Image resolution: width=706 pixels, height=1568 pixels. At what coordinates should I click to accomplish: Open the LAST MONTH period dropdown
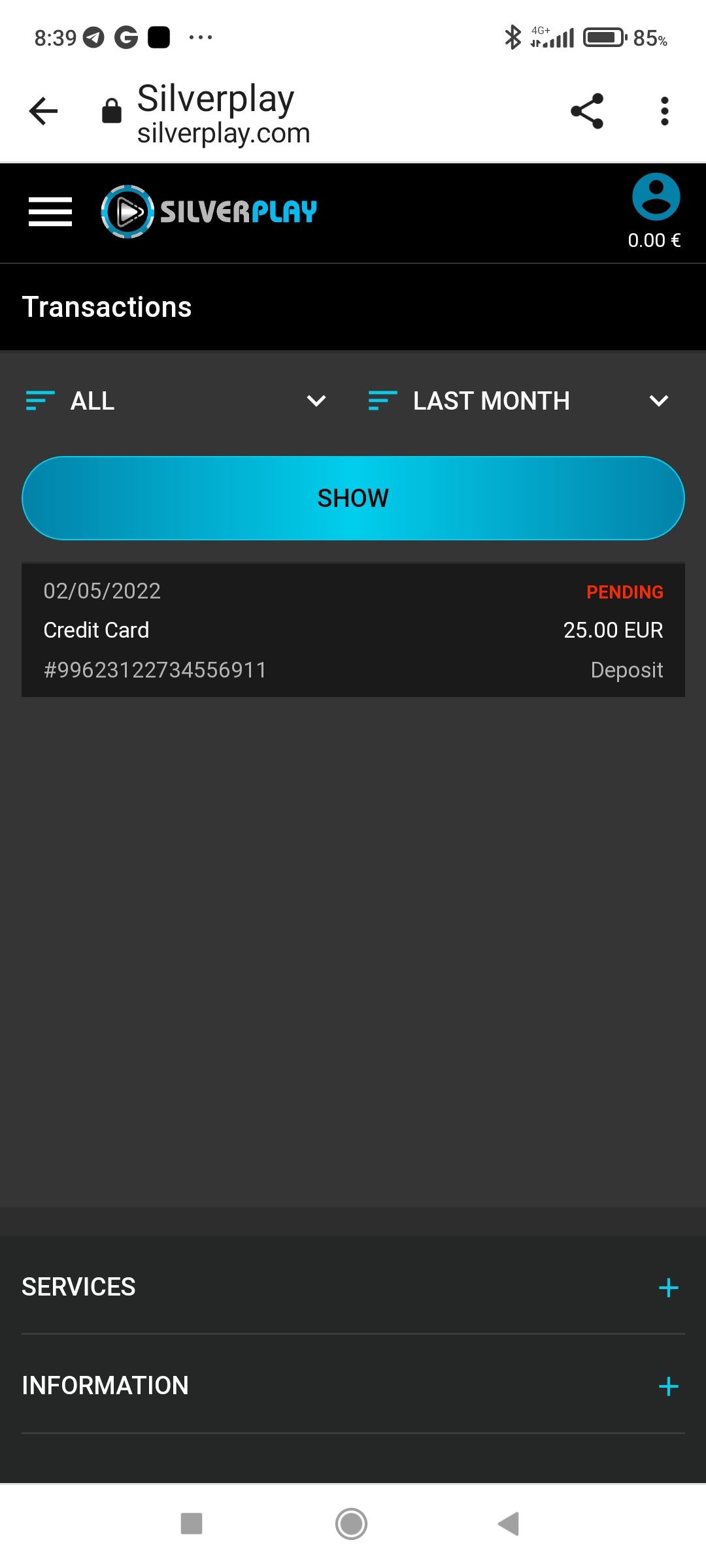[518, 400]
